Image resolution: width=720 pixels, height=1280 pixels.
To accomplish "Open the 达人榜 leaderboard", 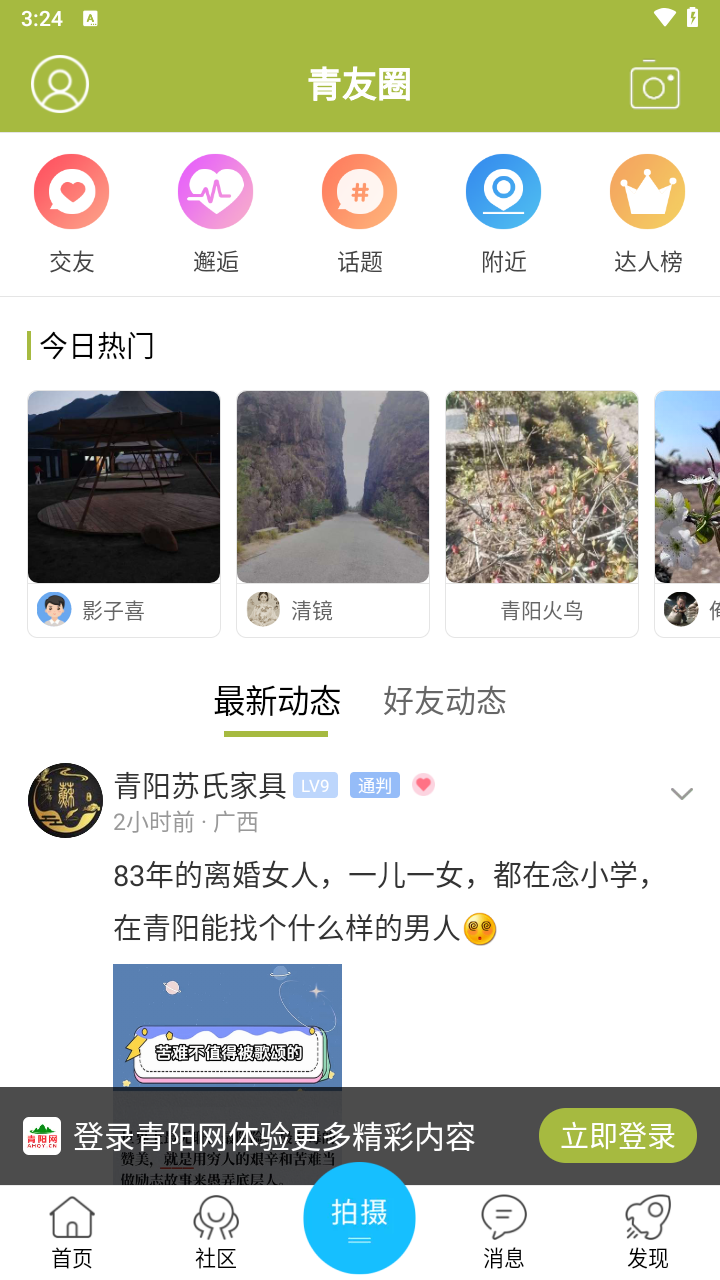I will (x=648, y=214).
